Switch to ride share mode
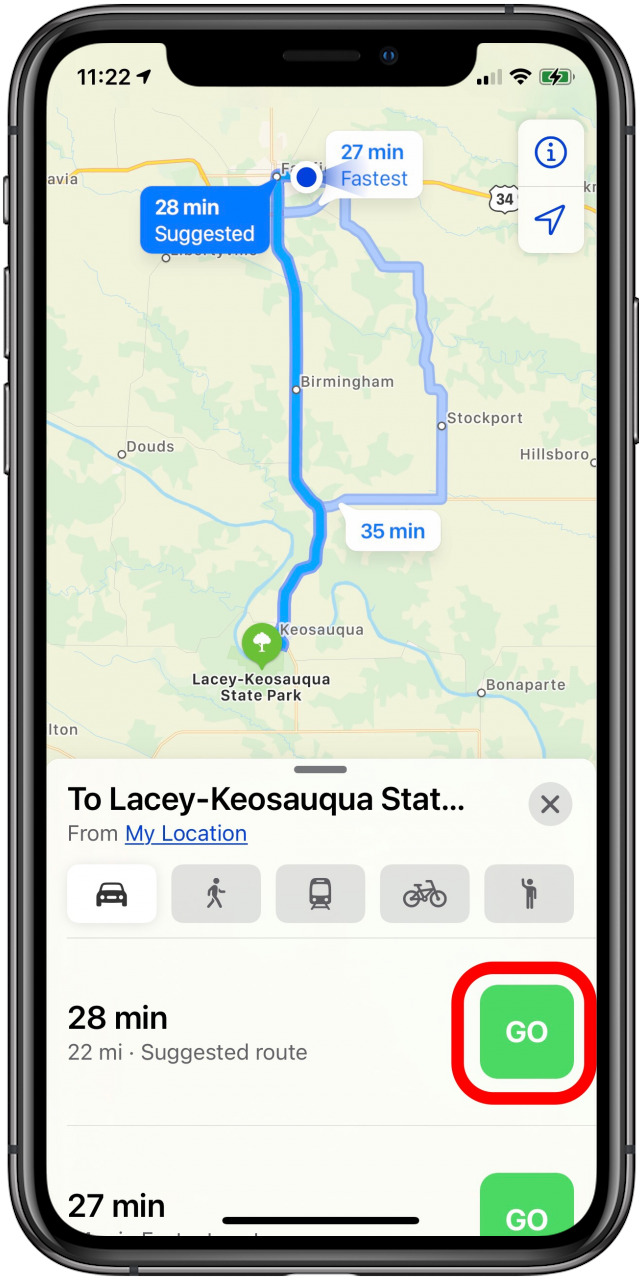 (529, 893)
